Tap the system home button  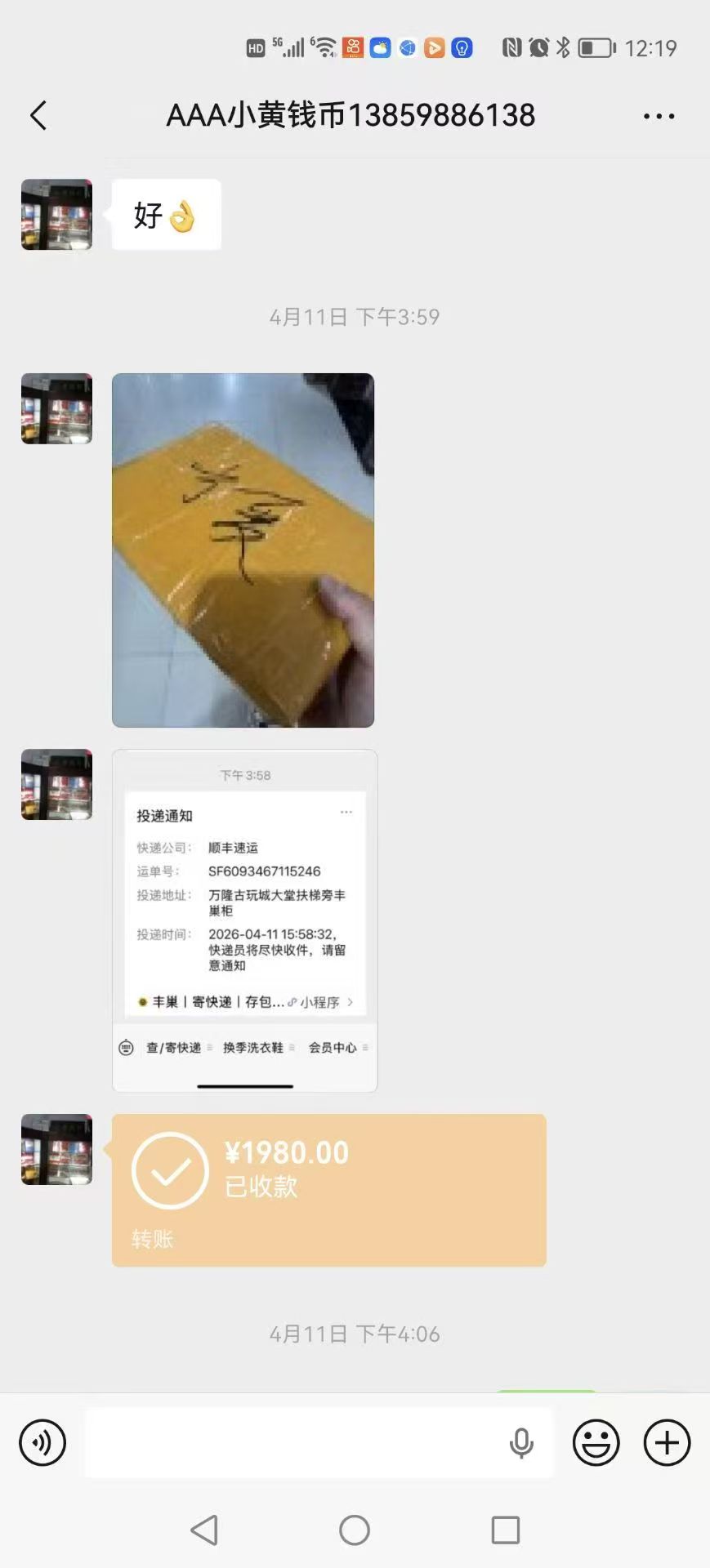355,1530
